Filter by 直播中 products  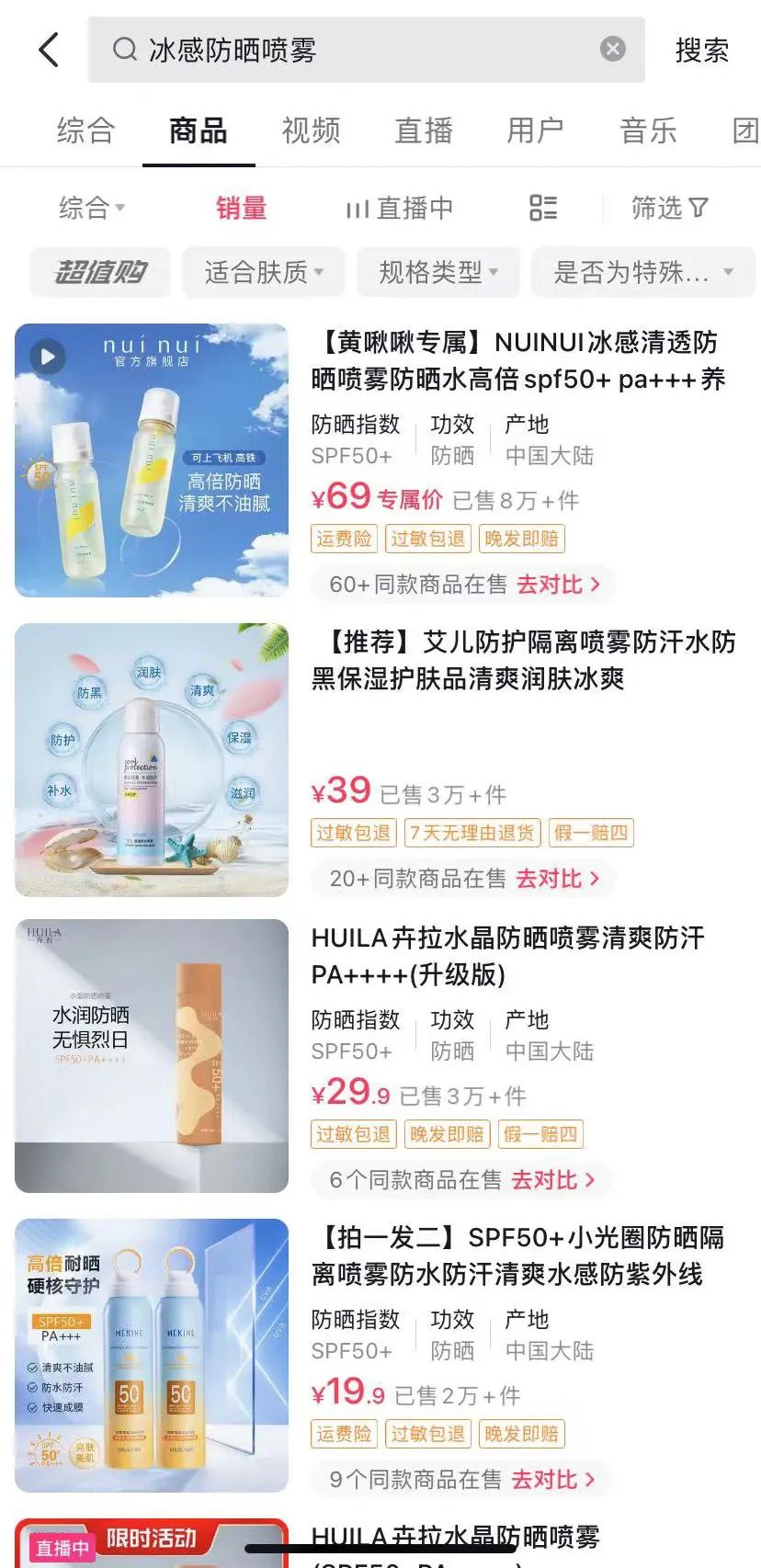400,208
